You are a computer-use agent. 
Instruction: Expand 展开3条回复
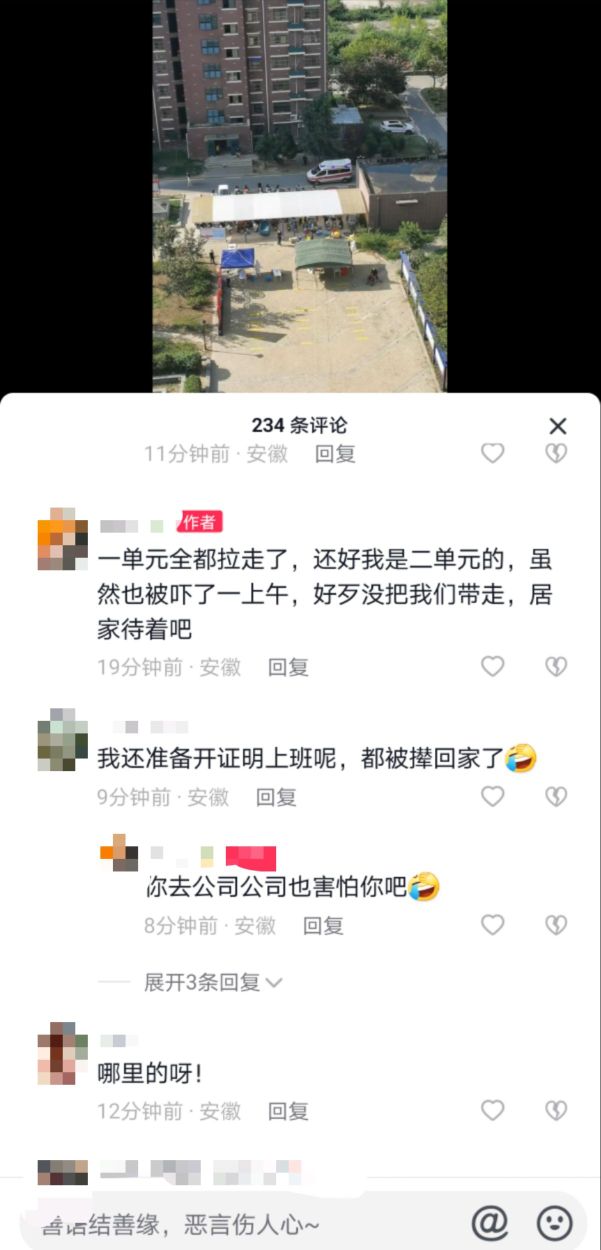coord(212,983)
